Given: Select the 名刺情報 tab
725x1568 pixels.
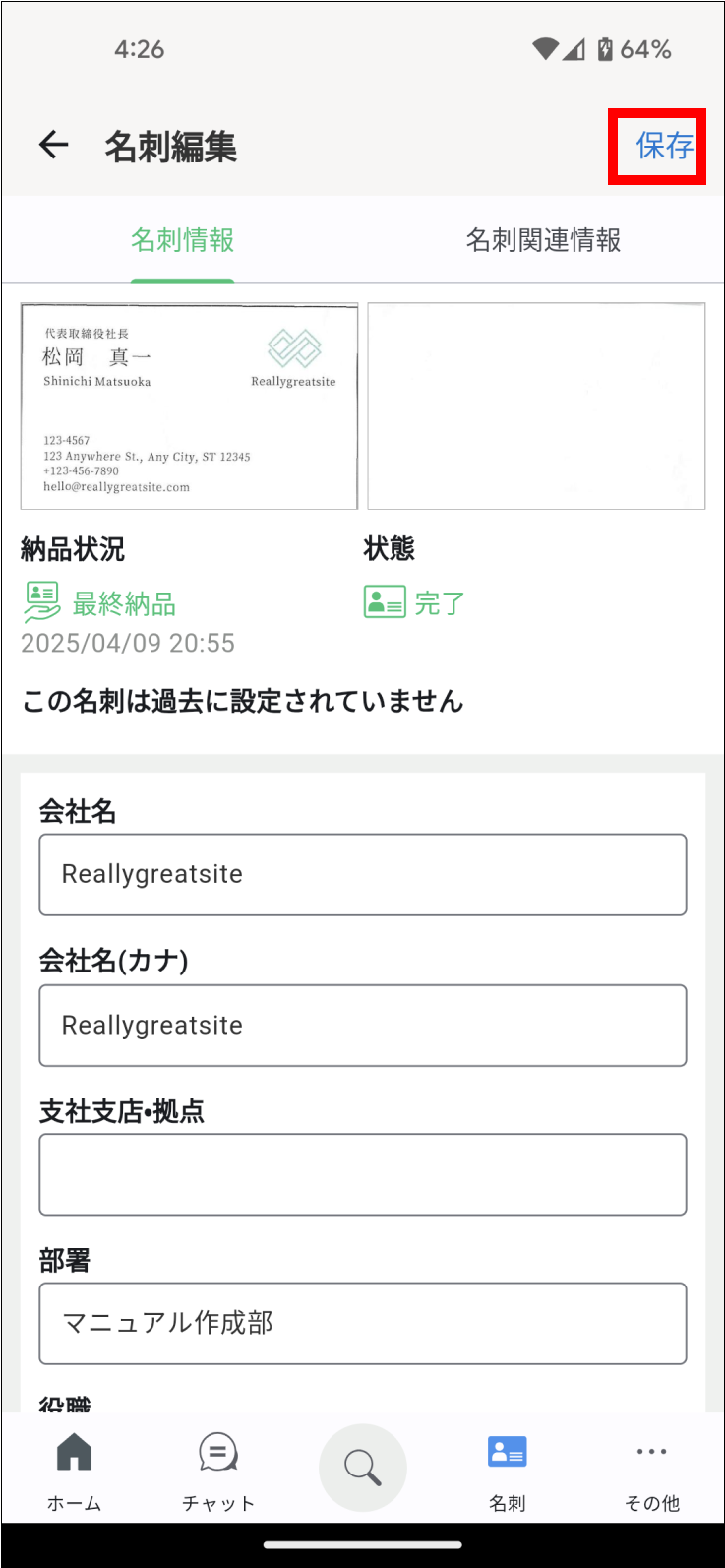Looking at the screenshot, I should coord(183,240).
